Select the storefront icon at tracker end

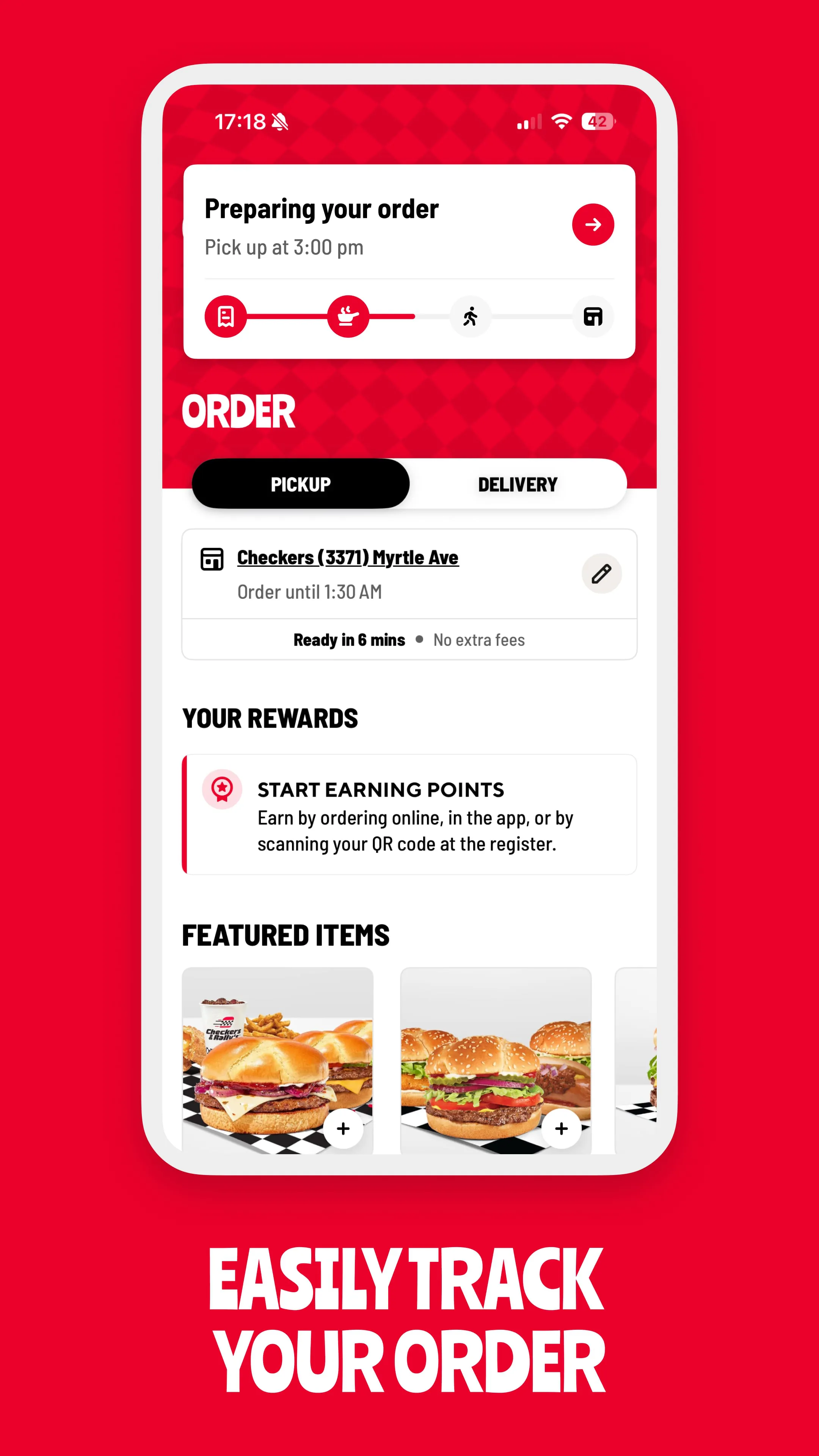(592, 317)
